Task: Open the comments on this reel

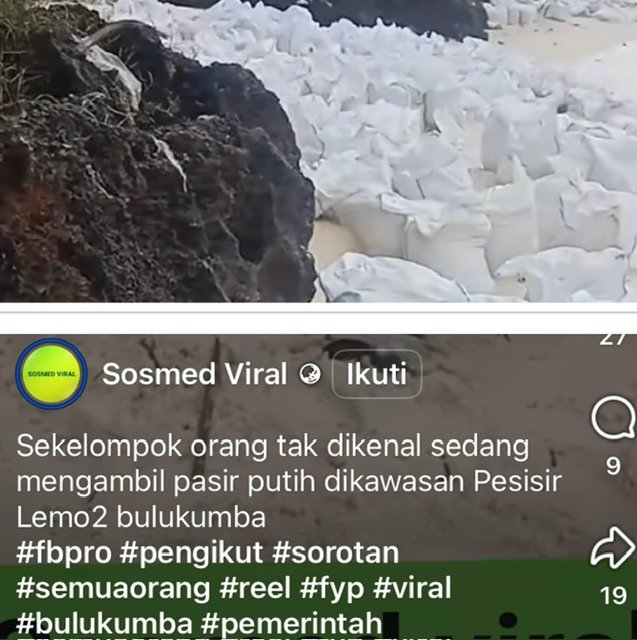Action: 614,421
